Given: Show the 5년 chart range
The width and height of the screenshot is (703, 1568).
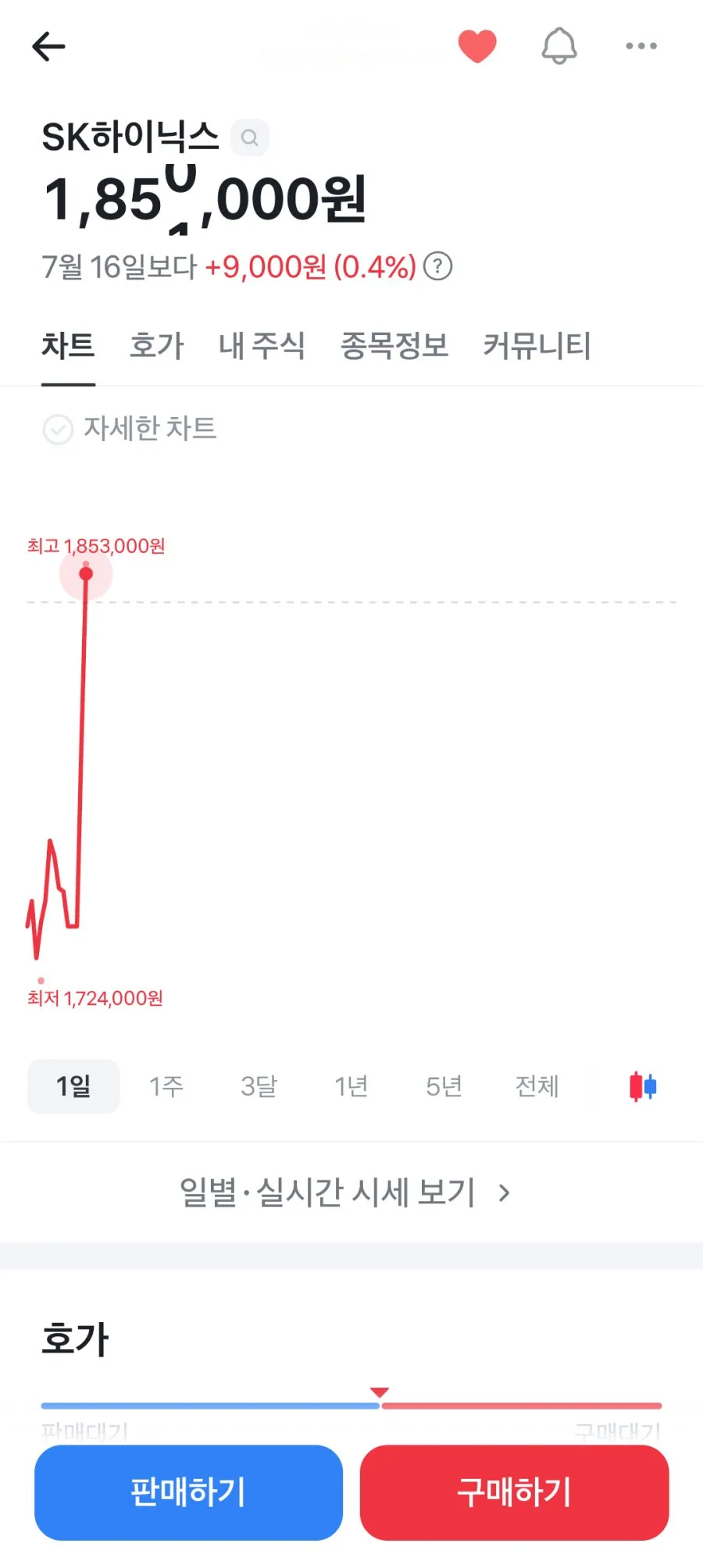Looking at the screenshot, I should pyautogui.click(x=444, y=1086).
